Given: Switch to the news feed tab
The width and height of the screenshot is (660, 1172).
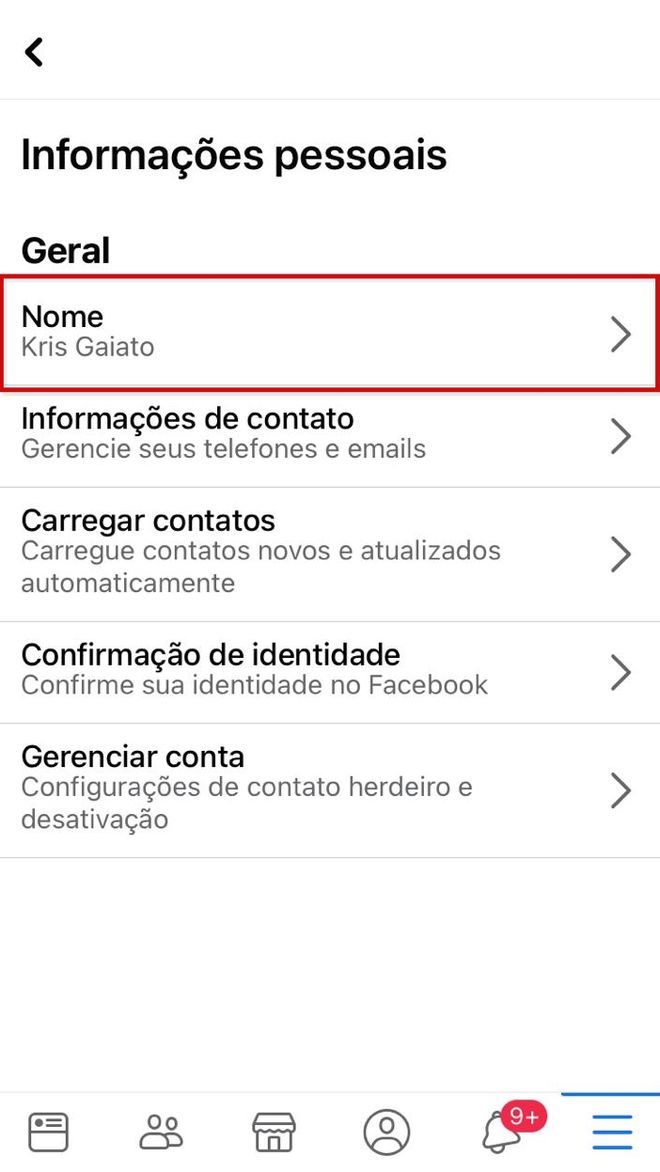Looking at the screenshot, I should (49, 1132).
